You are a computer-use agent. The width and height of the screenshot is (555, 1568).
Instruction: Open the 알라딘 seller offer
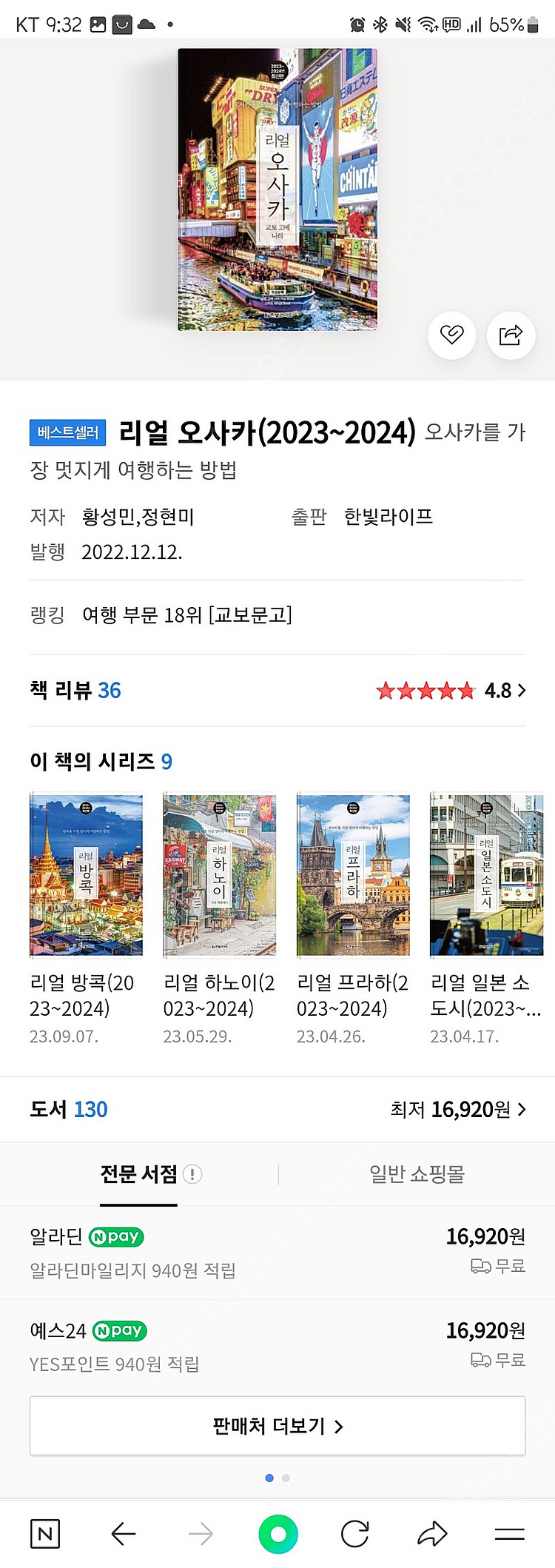[277, 1252]
